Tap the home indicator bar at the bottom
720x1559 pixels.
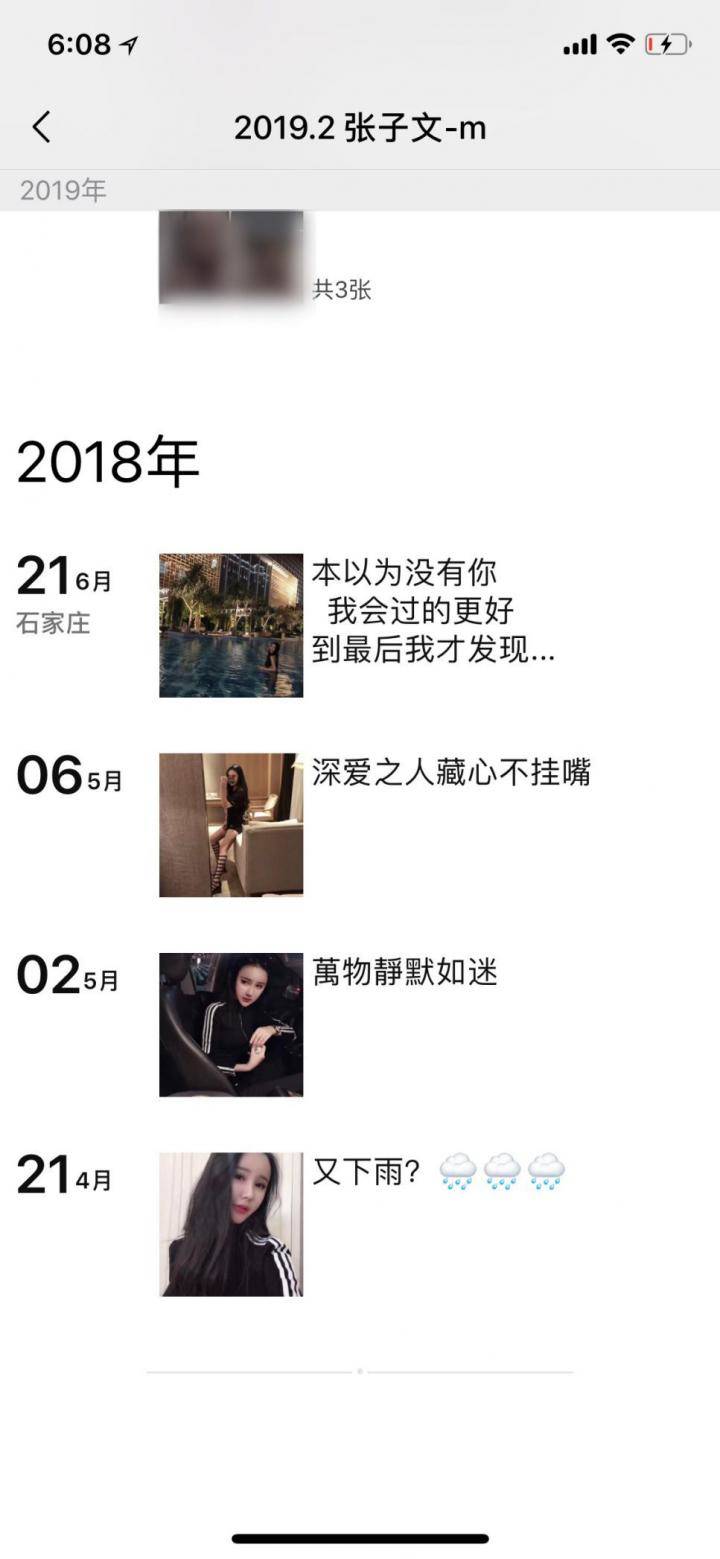360,1540
